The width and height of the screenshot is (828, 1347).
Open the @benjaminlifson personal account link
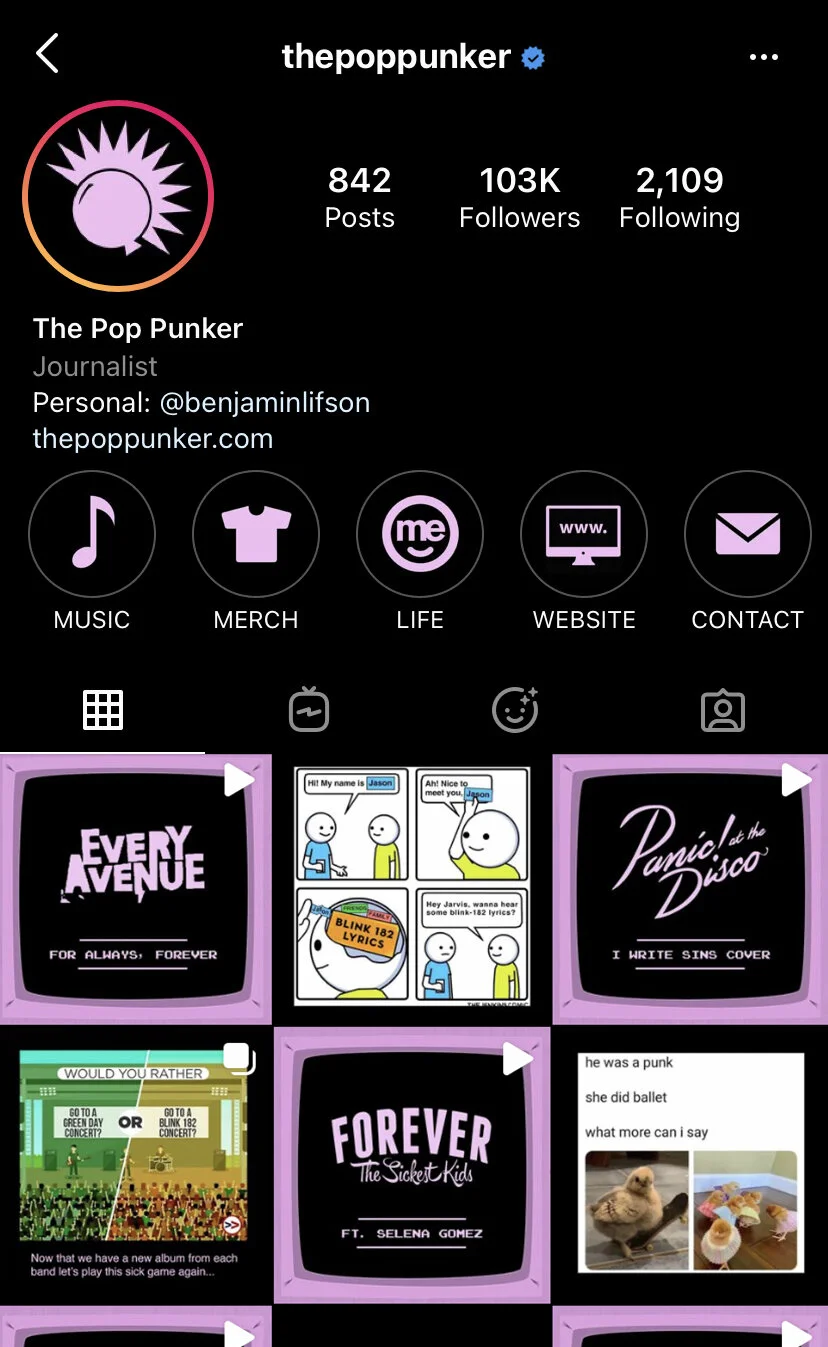(x=265, y=403)
